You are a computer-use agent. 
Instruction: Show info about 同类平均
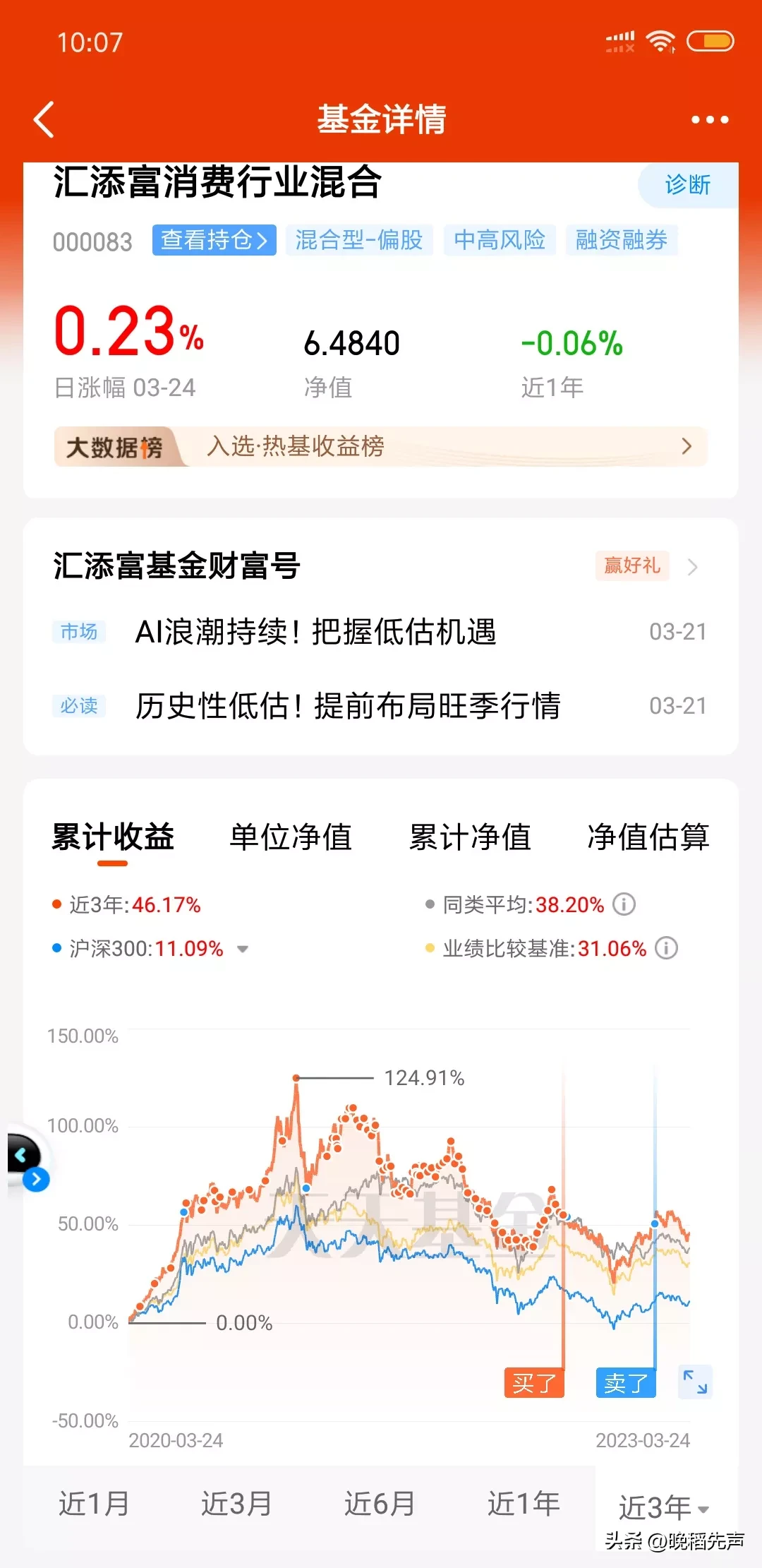click(624, 904)
